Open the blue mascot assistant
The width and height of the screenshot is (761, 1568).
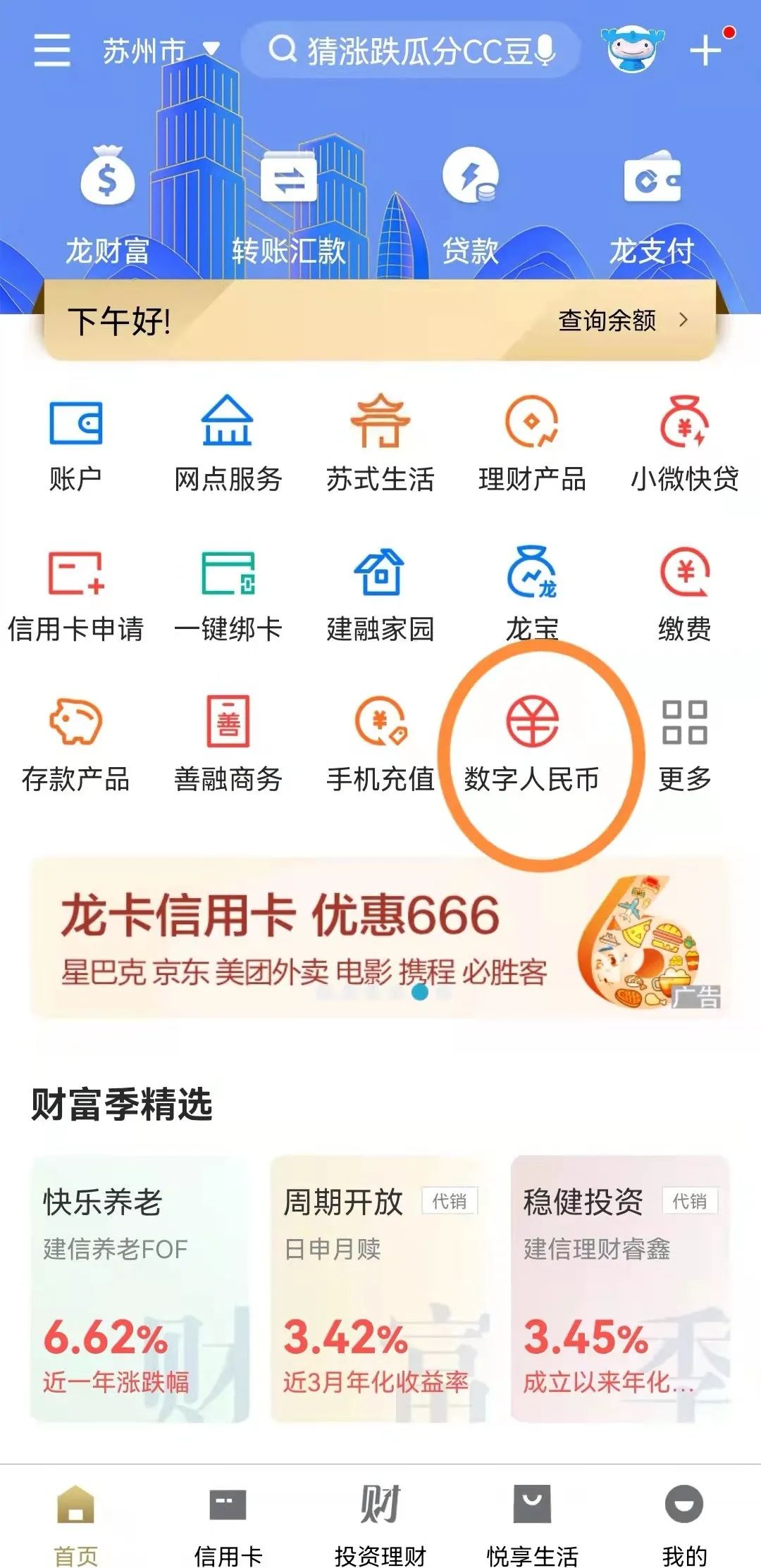631,49
